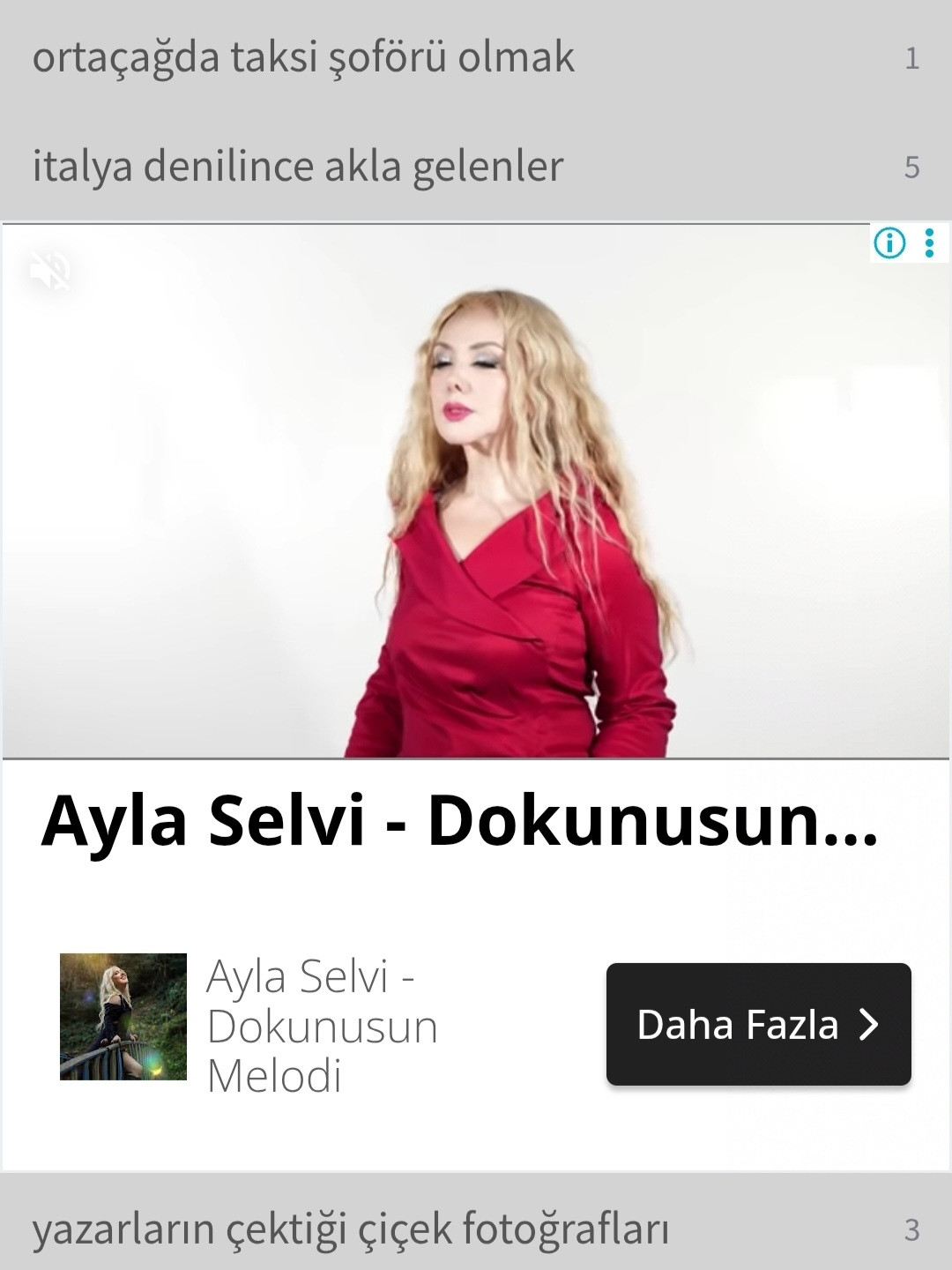Viewport: 952px width, 1270px height.
Task: Open topic 'italya denilince akla gelenler'
Action: (x=298, y=167)
